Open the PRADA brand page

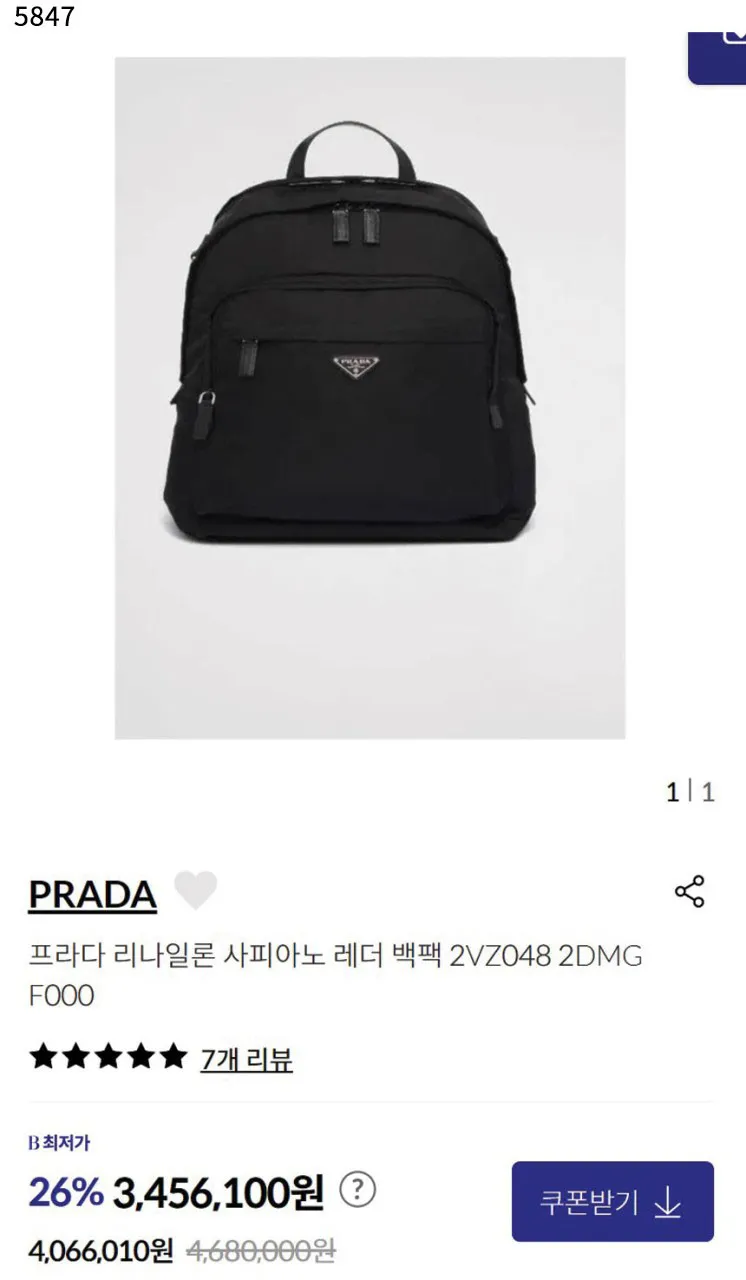pyautogui.click(x=93, y=895)
